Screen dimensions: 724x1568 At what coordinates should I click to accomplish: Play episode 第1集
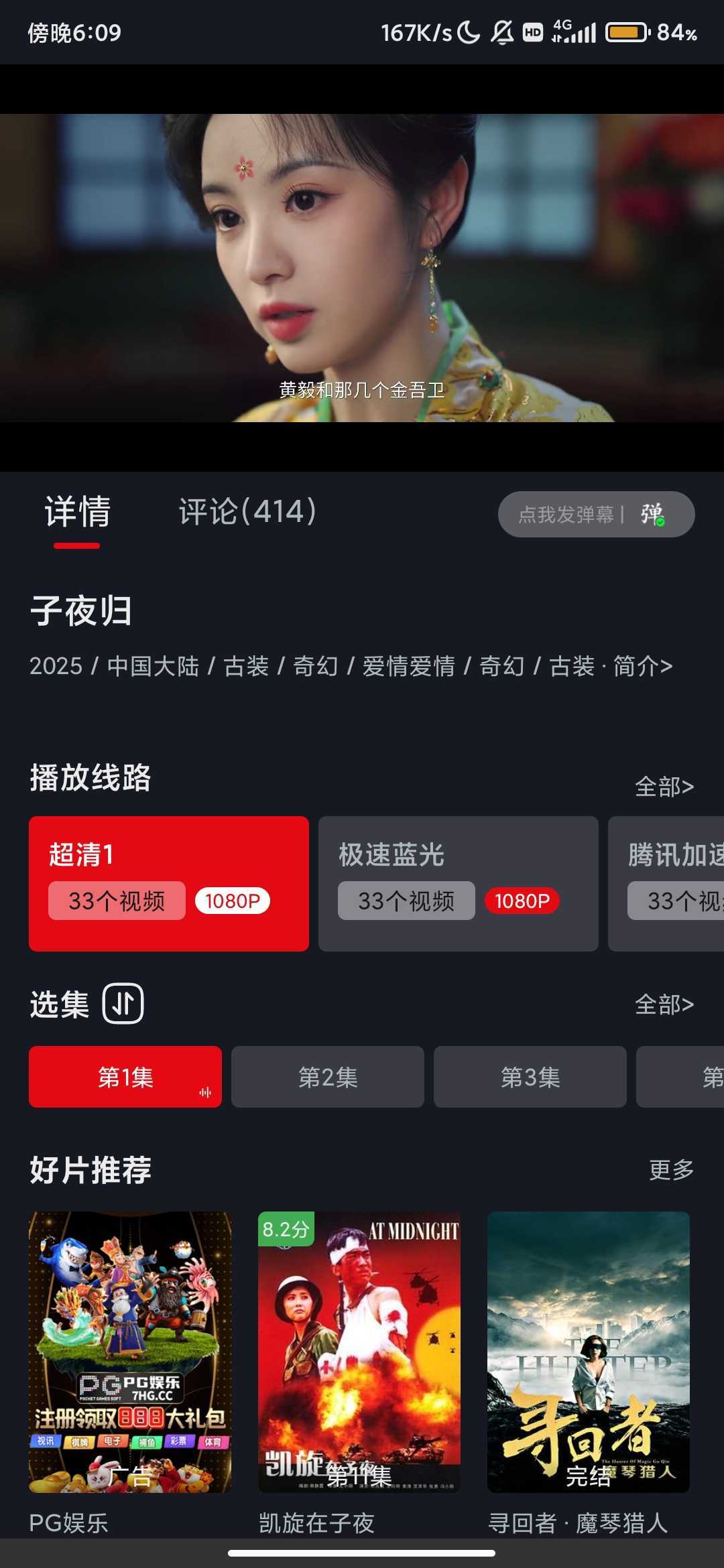(x=125, y=1077)
